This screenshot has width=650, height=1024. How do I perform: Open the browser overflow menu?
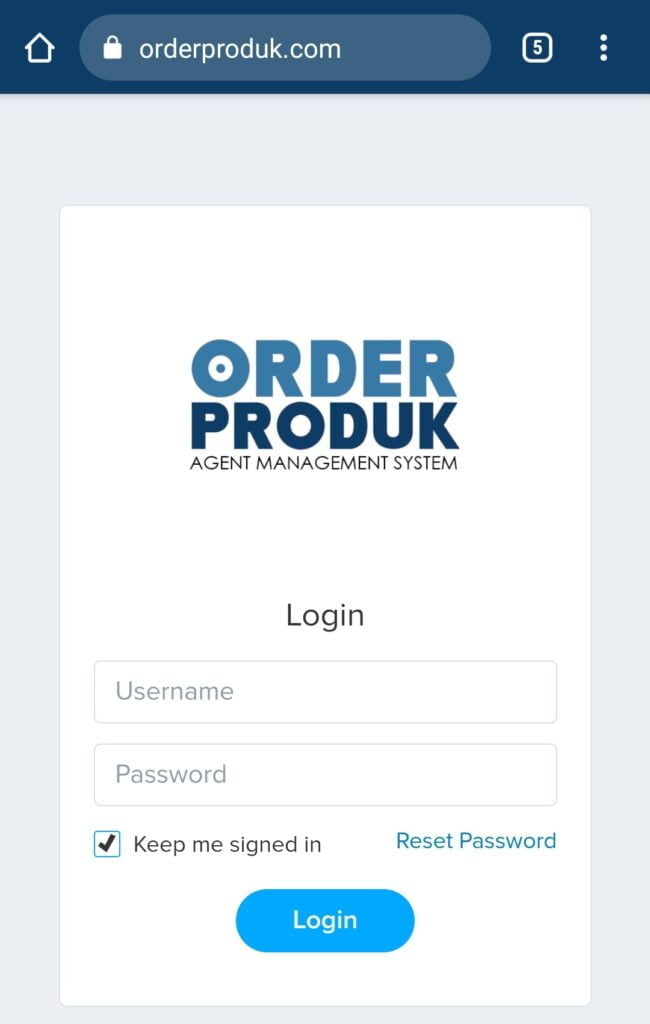coord(603,48)
